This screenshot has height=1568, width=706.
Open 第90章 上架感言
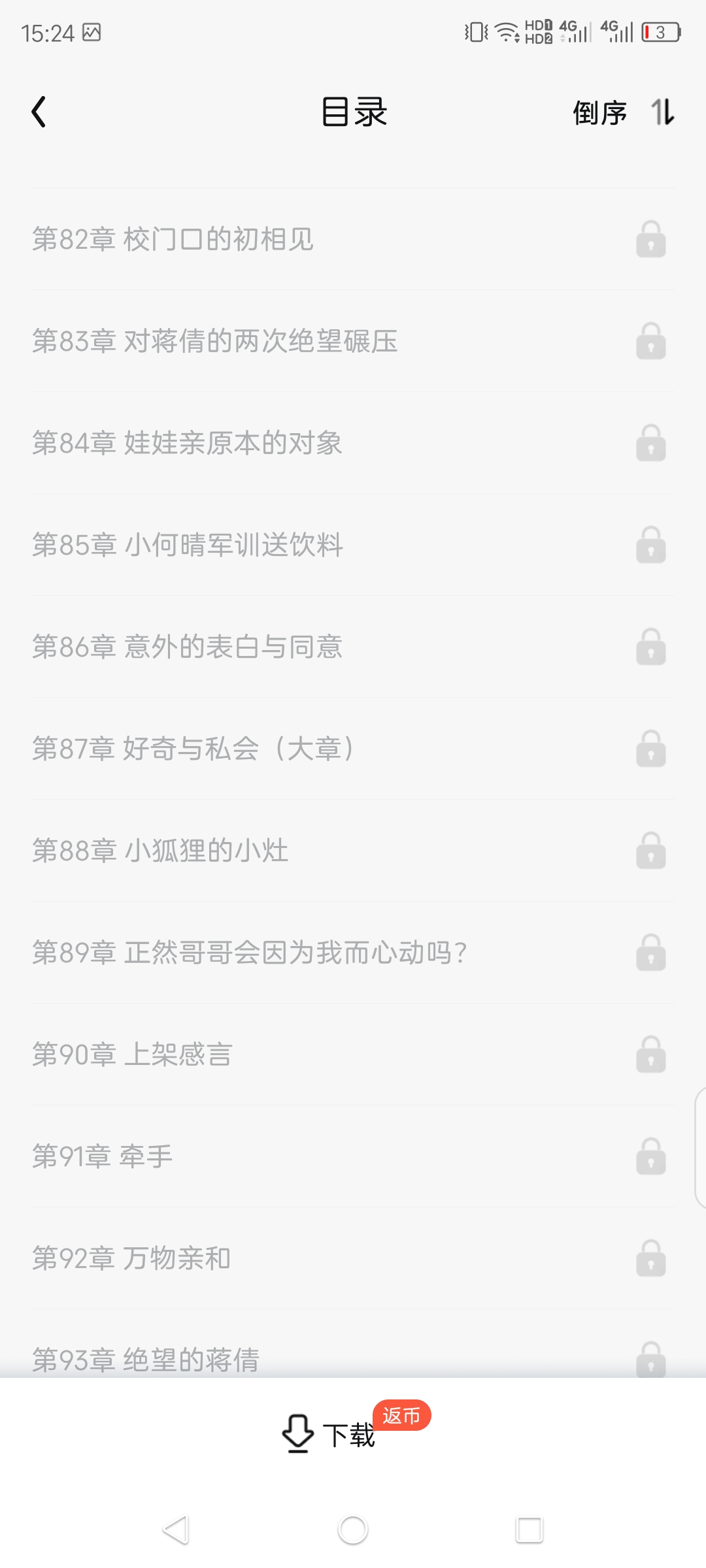pos(132,1054)
